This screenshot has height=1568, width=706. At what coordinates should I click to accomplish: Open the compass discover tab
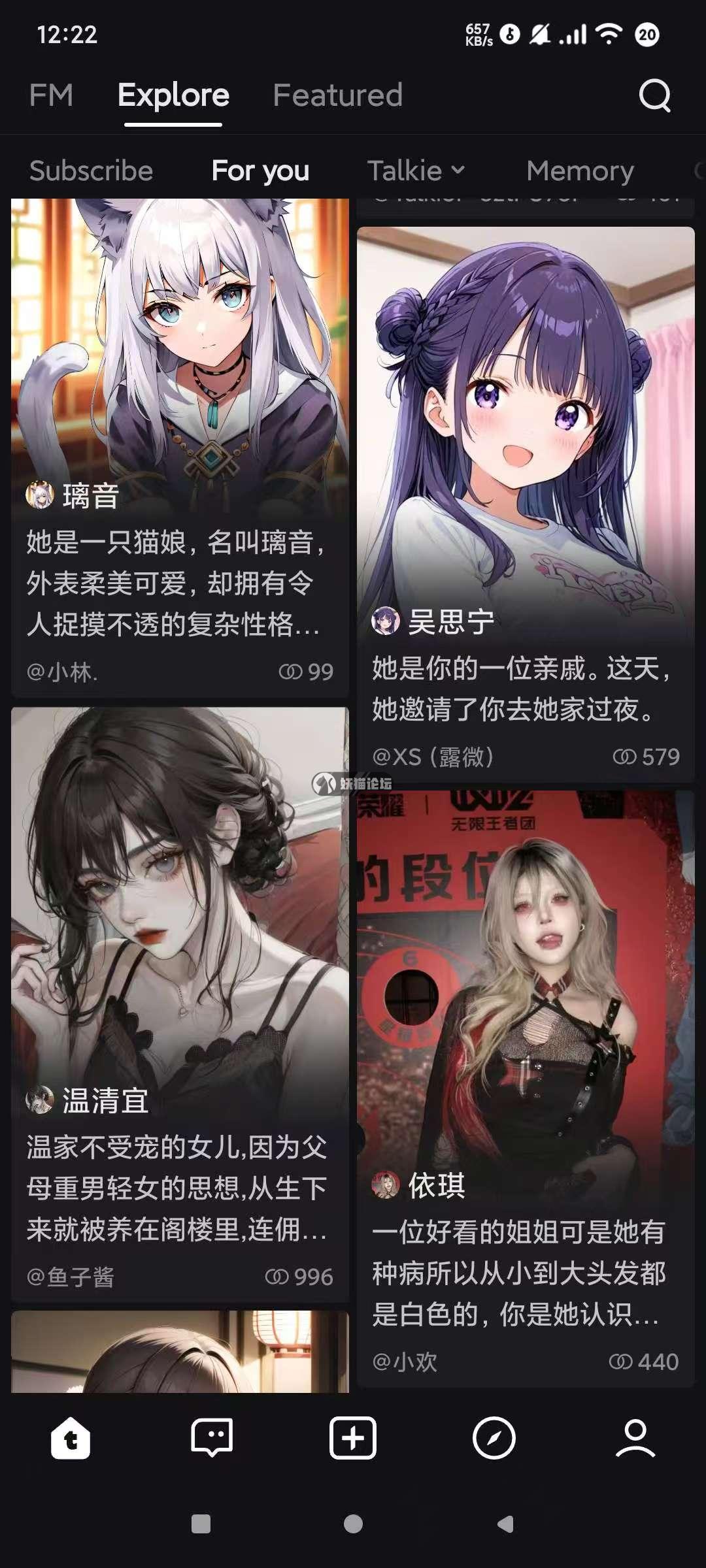coord(494,1438)
